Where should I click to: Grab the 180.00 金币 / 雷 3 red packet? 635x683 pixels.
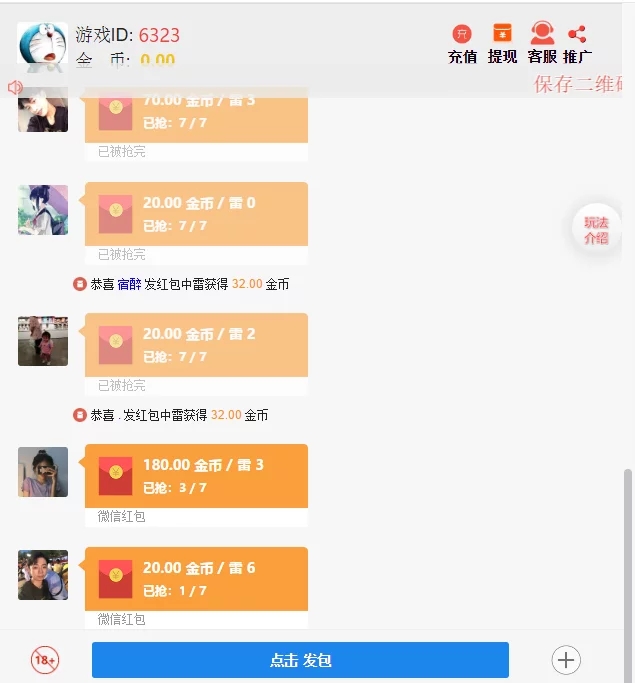(x=196, y=476)
